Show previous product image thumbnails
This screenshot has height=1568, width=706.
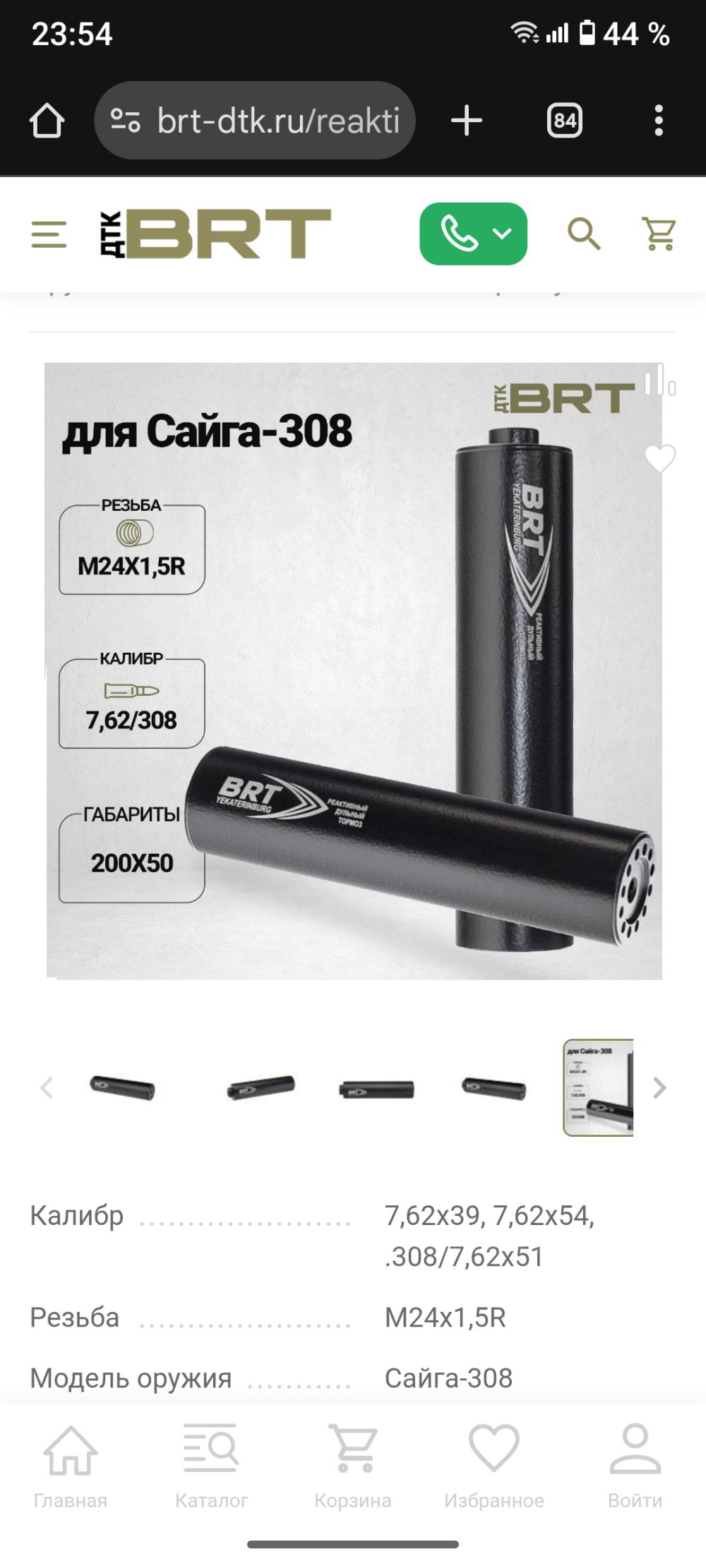click(47, 1087)
